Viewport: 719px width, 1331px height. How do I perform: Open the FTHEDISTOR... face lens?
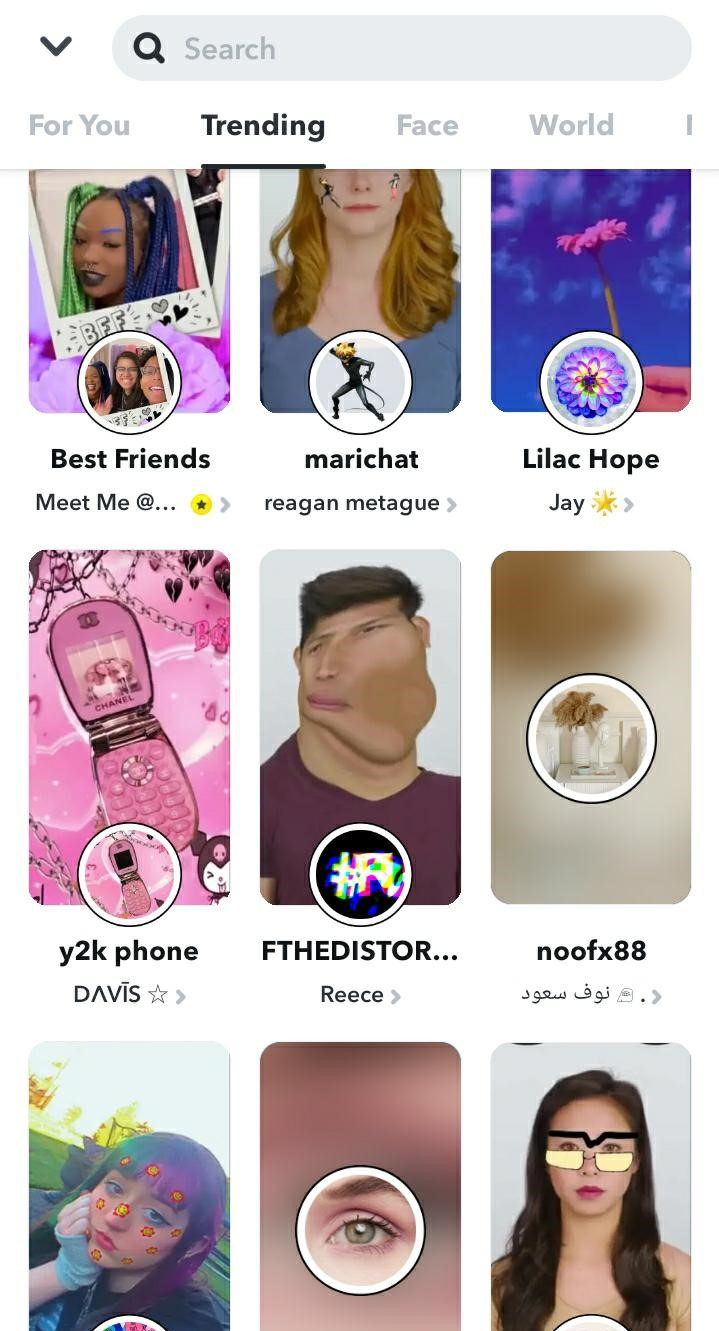[x=360, y=727]
